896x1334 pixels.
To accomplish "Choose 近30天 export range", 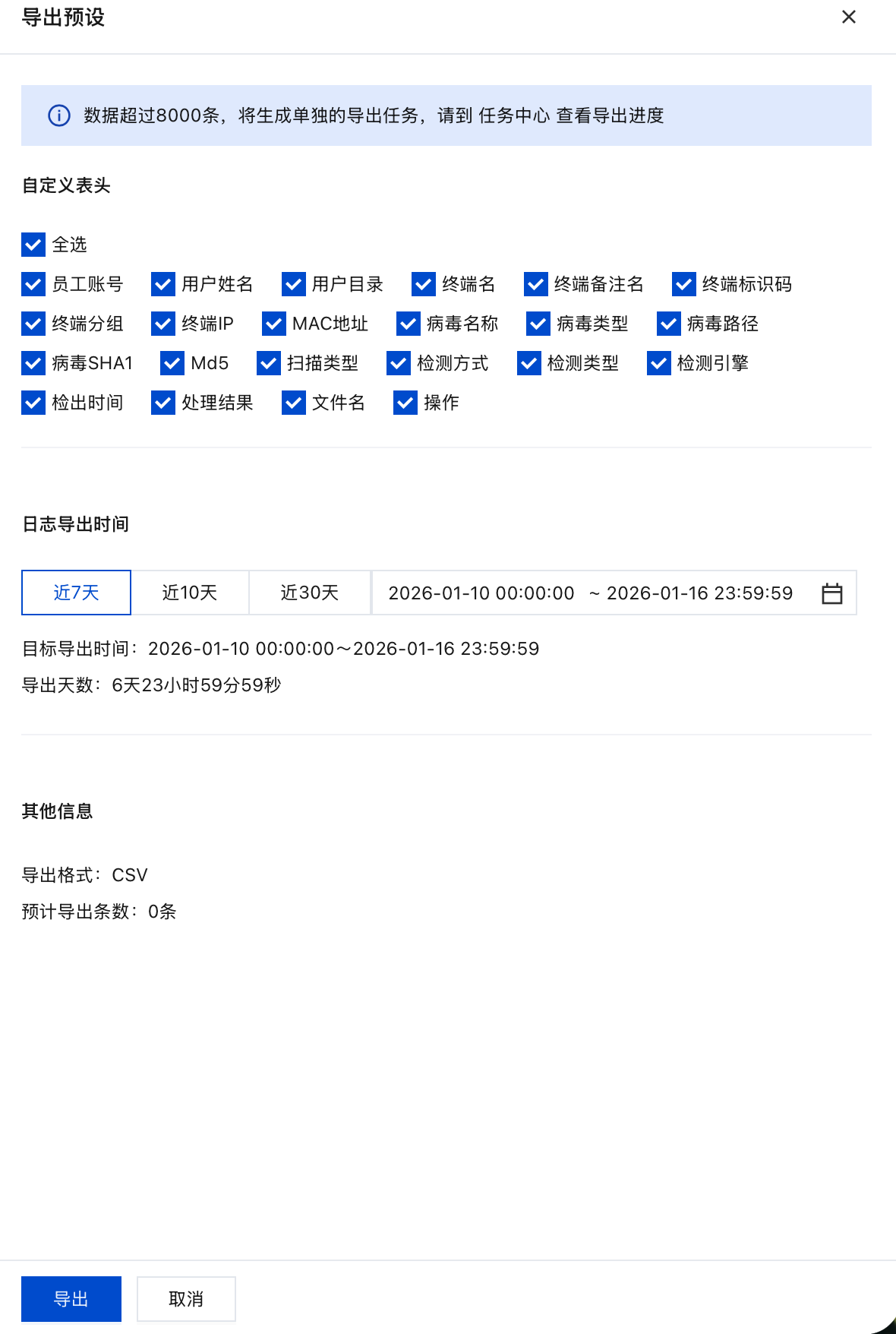I will point(310,593).
